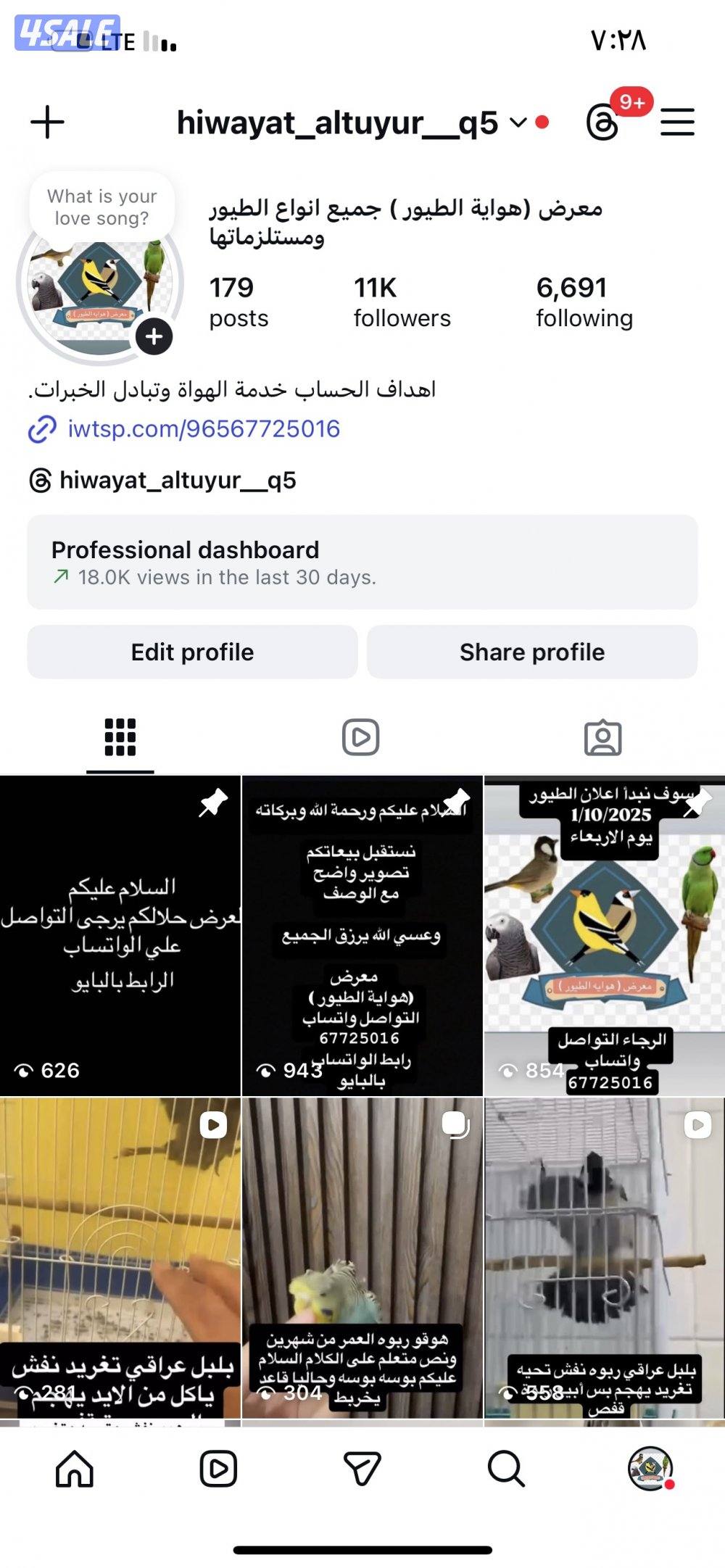Open the create new post plus icon
Image resolution: width=725 pixels, height=1568 pixels.
46,122
